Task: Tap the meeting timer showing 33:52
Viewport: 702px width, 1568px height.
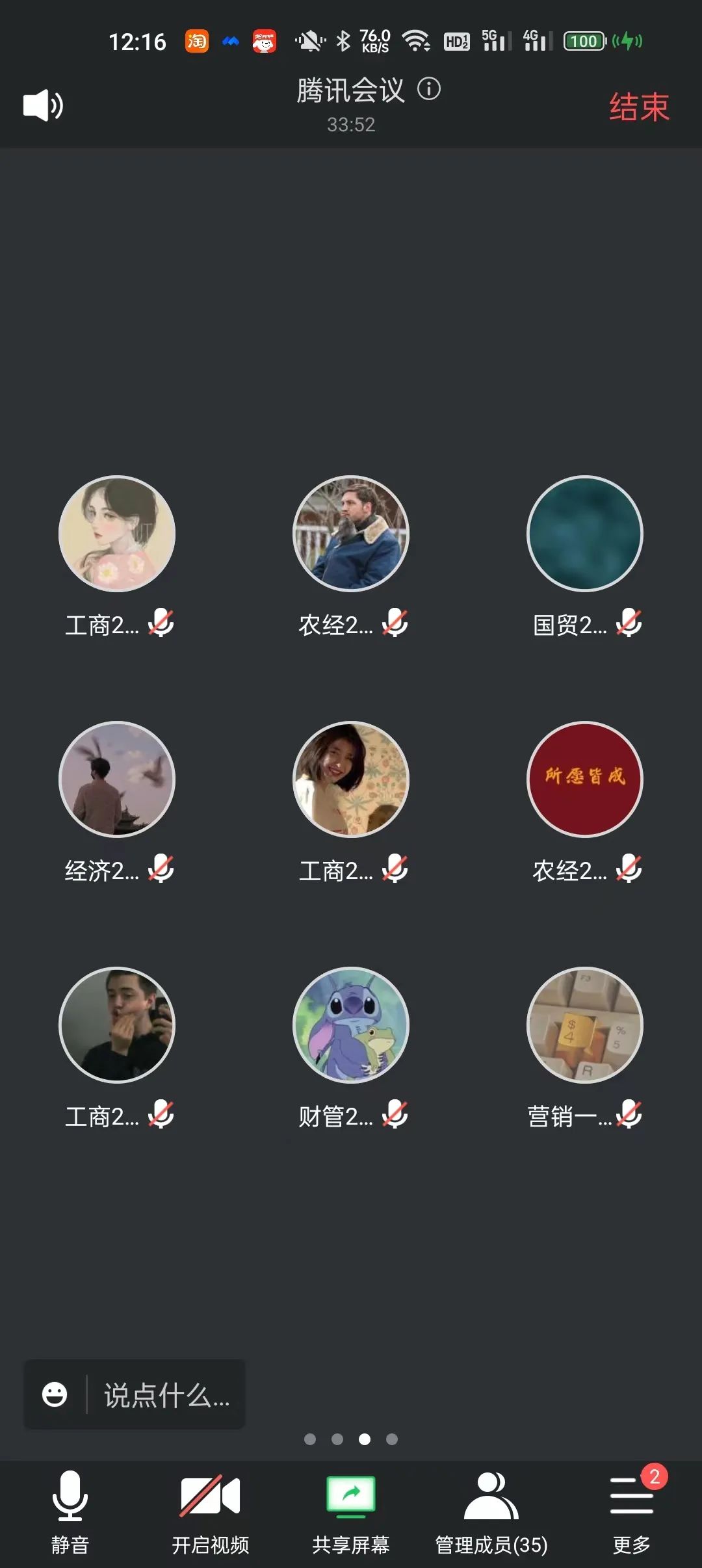Action: pyautogui.click(x=351, y=125)
